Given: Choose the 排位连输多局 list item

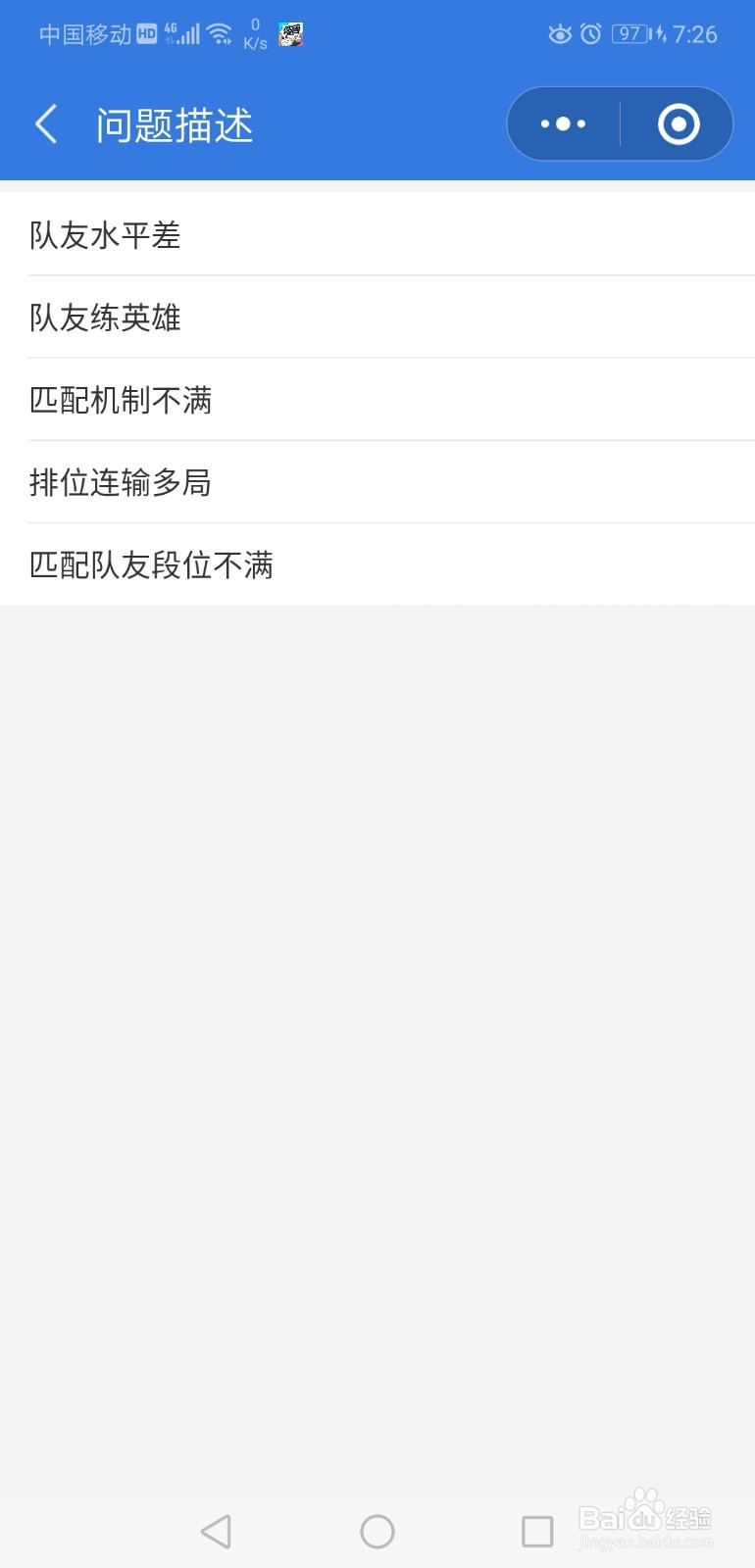Looking at the screenshot, I should [120, 483].
